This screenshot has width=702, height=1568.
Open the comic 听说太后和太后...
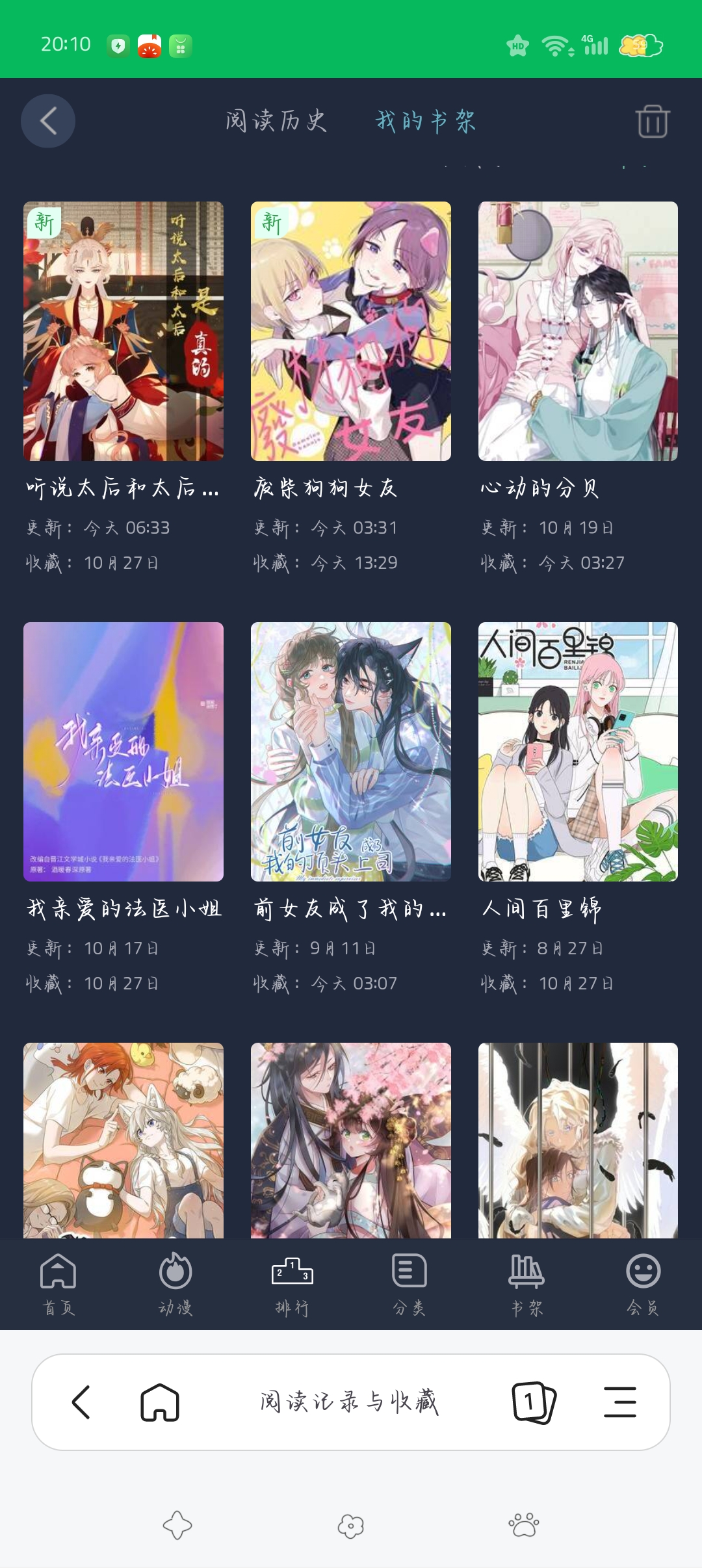click(x=123, y=332)
